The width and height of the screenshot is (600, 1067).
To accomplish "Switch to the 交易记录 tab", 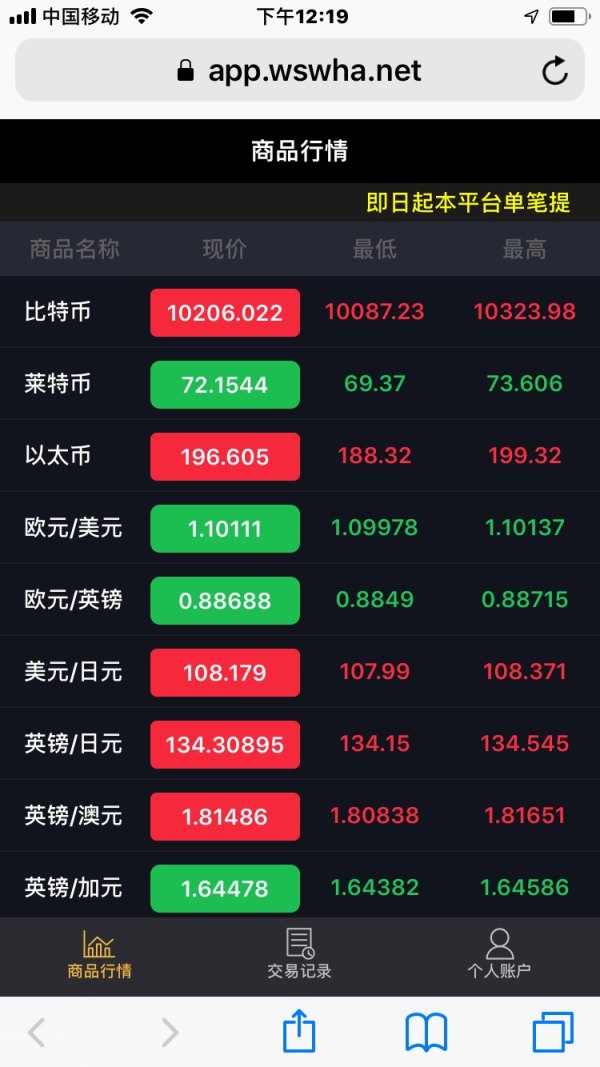I will pyautogui.click(x=299, y=955).
